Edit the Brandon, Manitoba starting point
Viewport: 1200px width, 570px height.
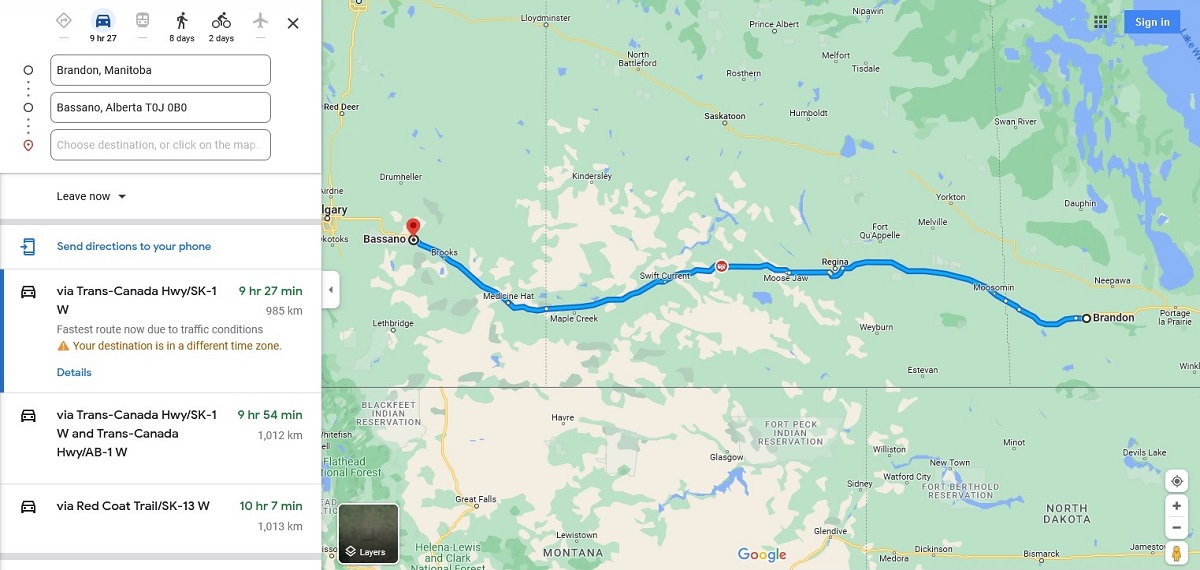(x=159, y=70)
